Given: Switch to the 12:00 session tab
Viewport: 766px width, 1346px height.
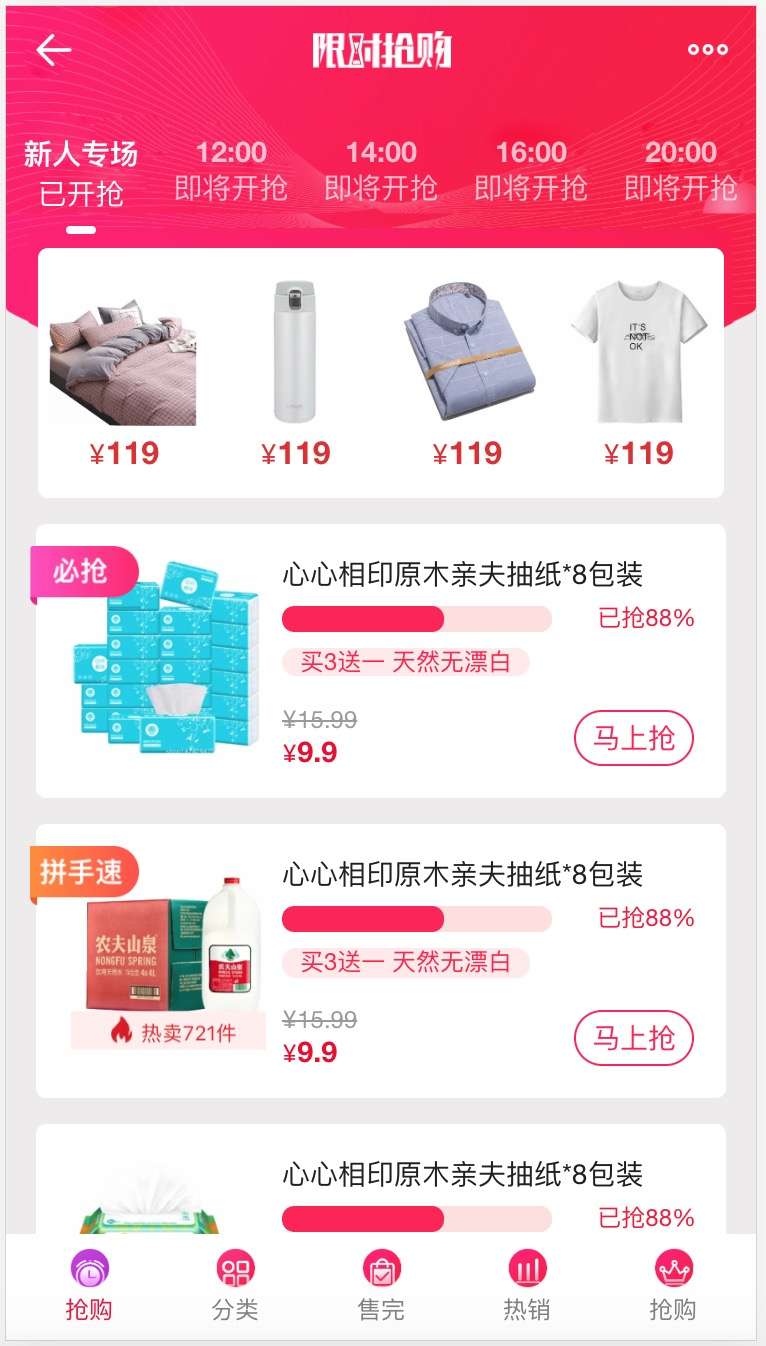Looking at the screenshot, I should click(x=231, y=171).
